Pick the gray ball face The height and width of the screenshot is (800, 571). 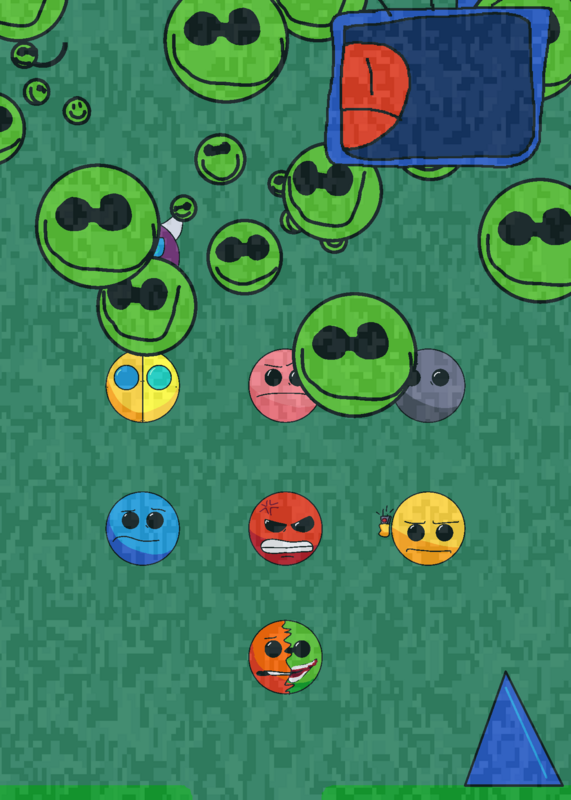click(434, 386)
